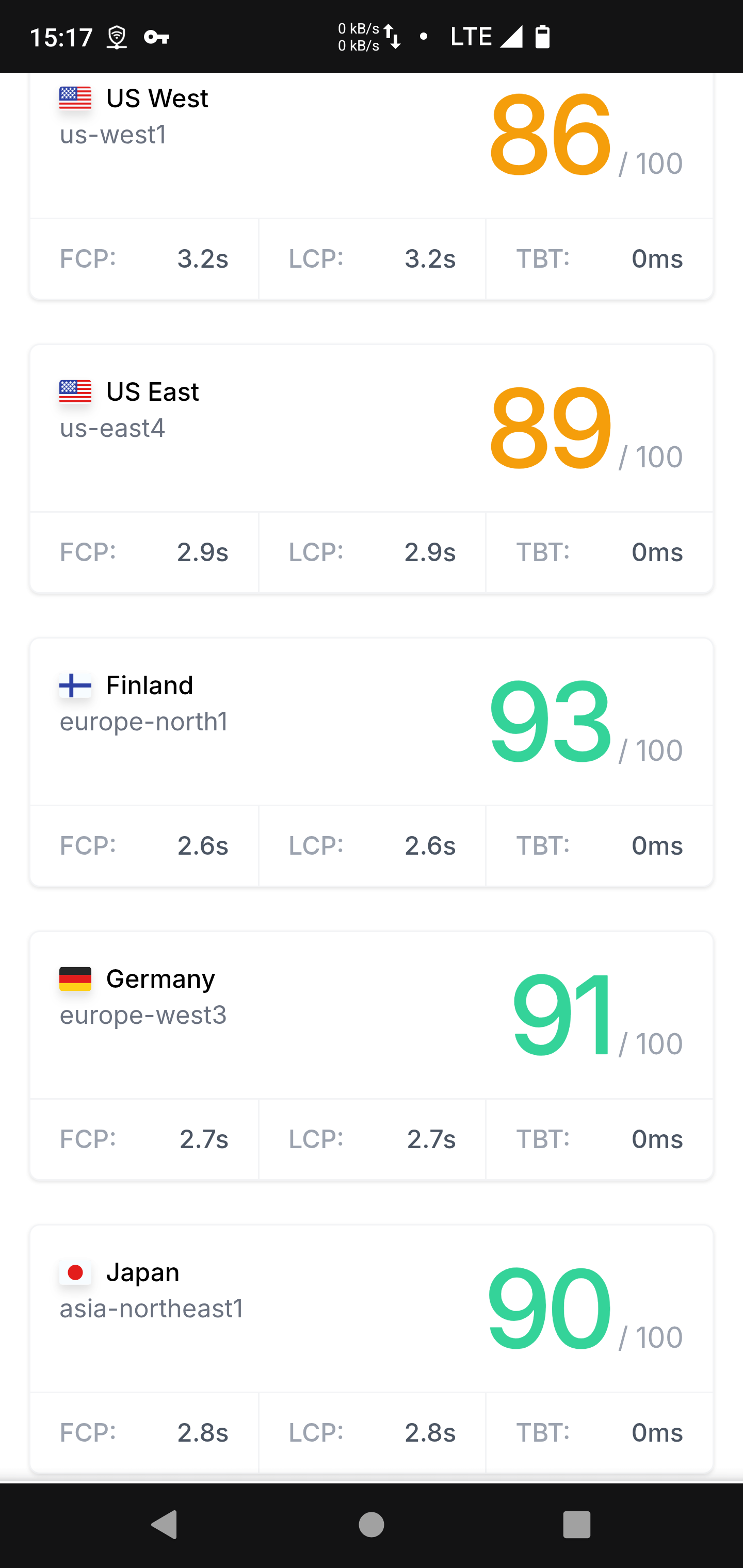Return to the home screen
This screenshot has width=743, height=1568.
click(372, 1525)
